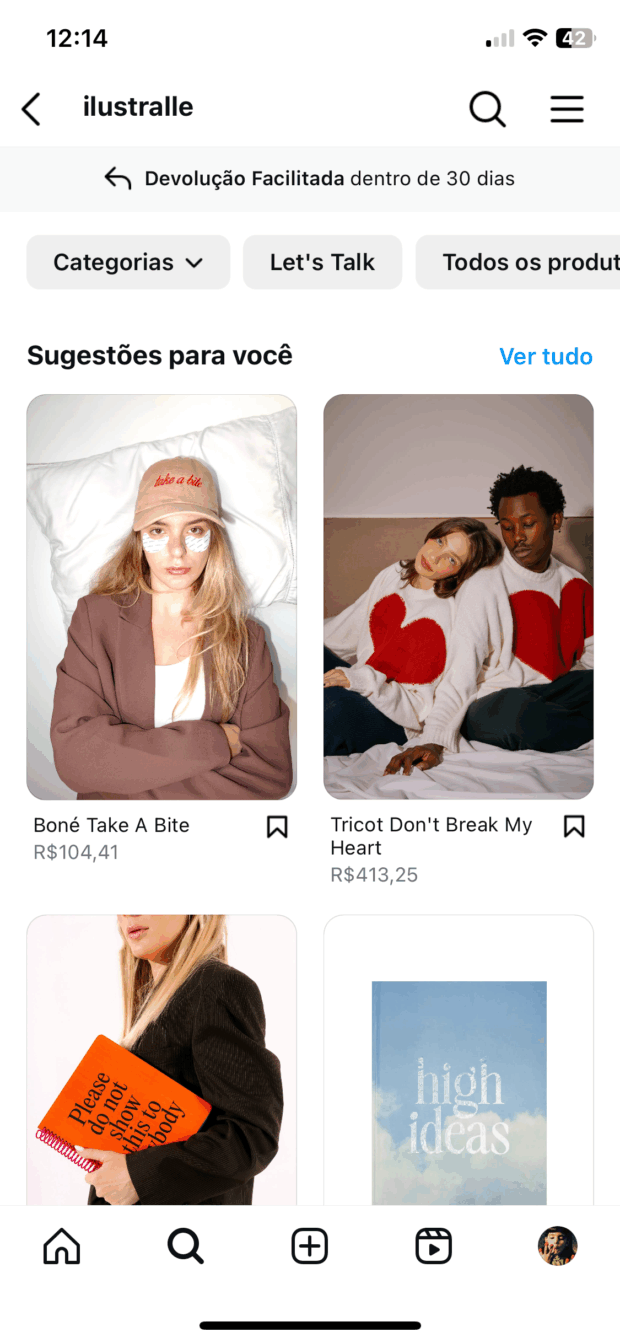The width and height of the screenshot is (620, 1343).
Task: Open the high ideas book card
Action: point(458,1060)
